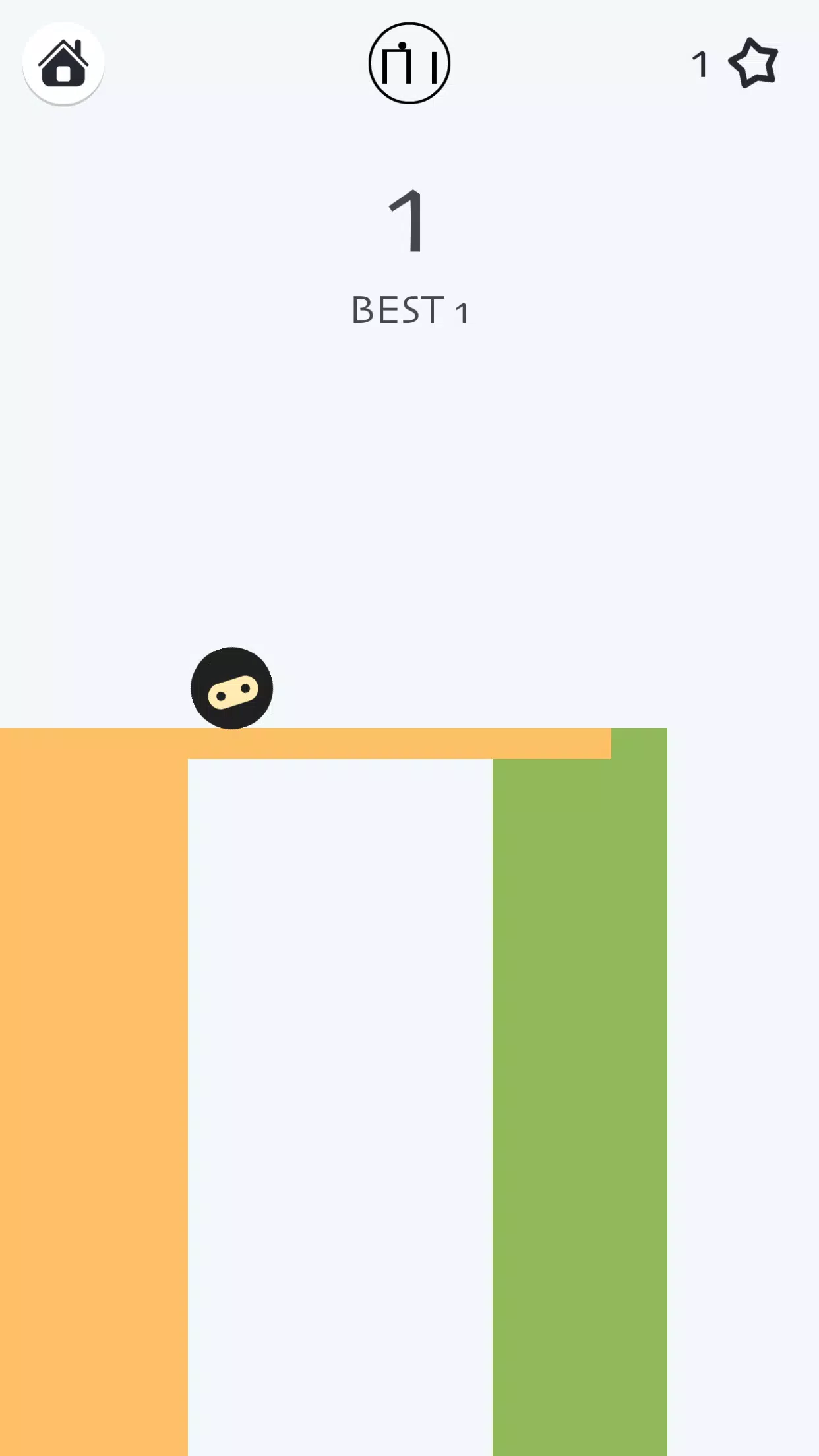Image resolution: width=819 pixels, height=1456 pixels.
Task: Open the star collection
Action: click(x=752, y=63)
